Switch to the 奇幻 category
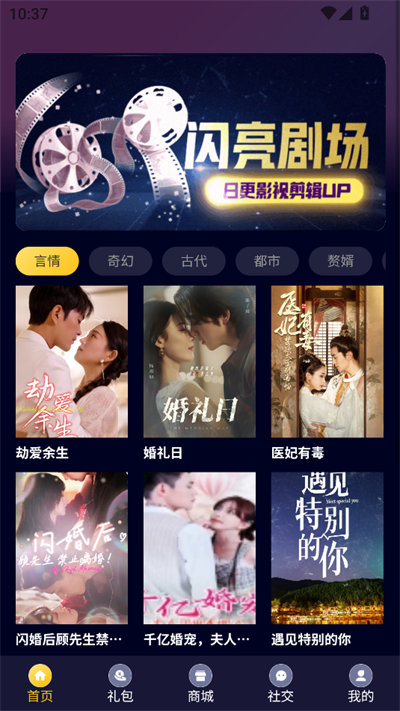 tap(121, 261)
